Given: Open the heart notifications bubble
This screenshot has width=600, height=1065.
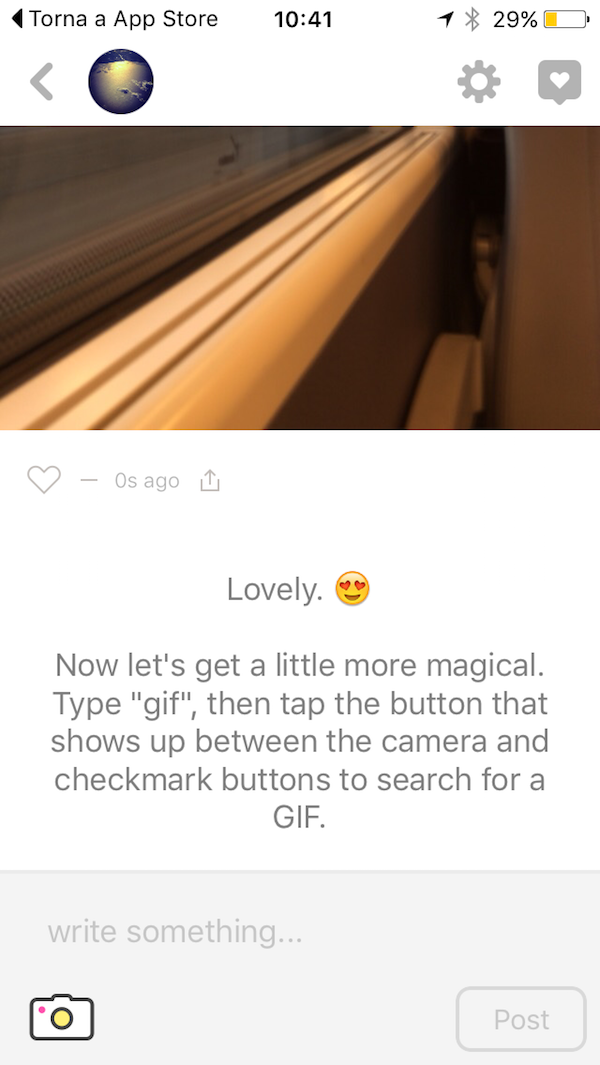Looking at the screenshot, I should click(559, 82).
